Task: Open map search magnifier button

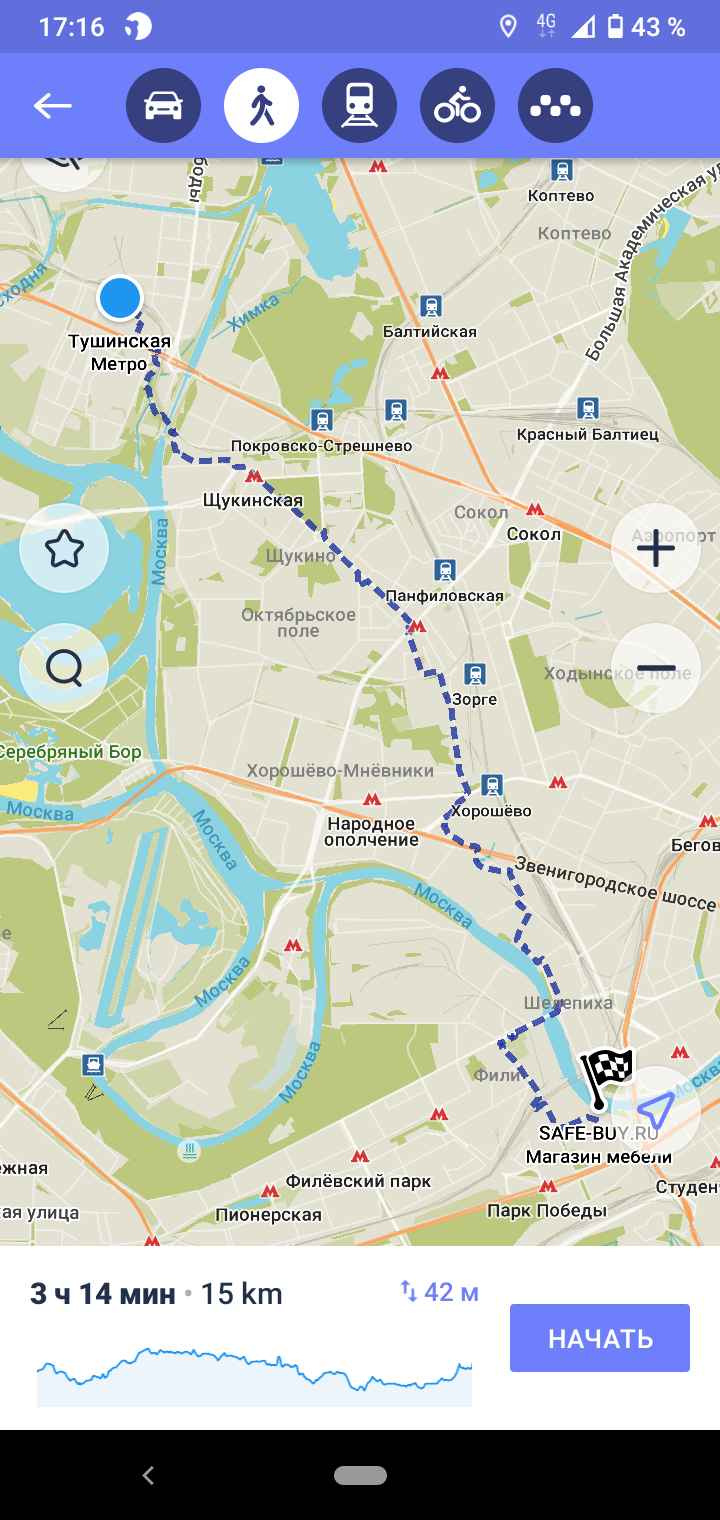Action: coord(64,668)
